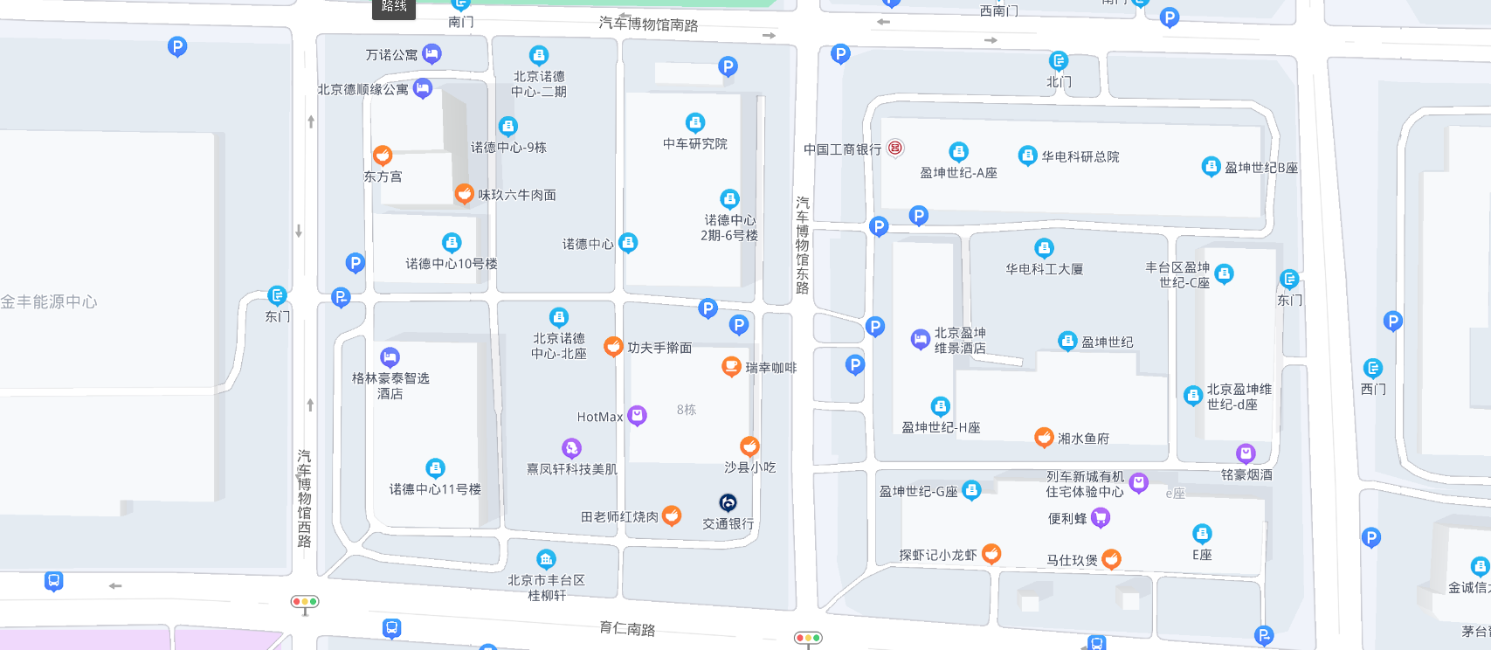Image resolution: width=1491 pixels, height=650 pixels.
Task: Select the 瑞幸咖啡 coffee marker
Action: pyautogui.click(x=731, y=367)
